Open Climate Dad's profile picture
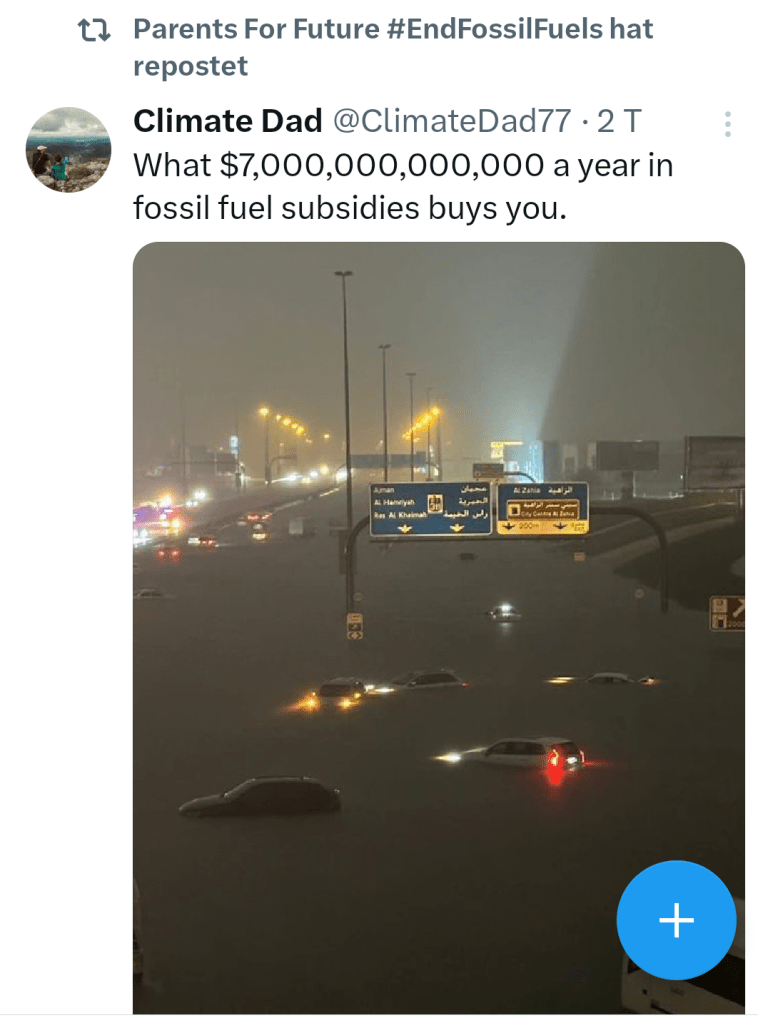 pos(67,150)
